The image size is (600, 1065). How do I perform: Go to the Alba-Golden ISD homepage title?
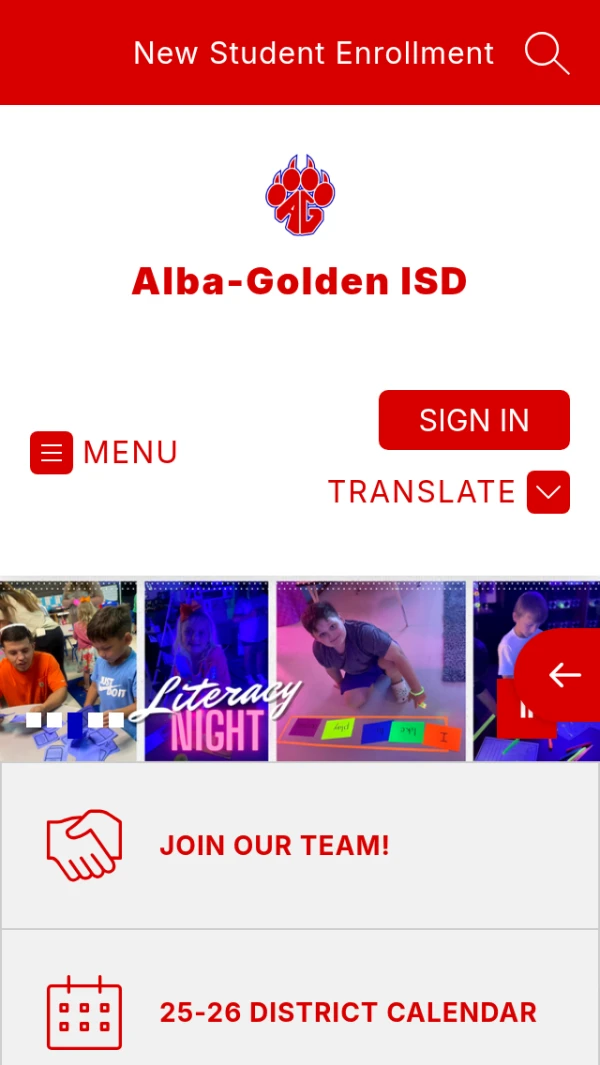tap(300, 281)
